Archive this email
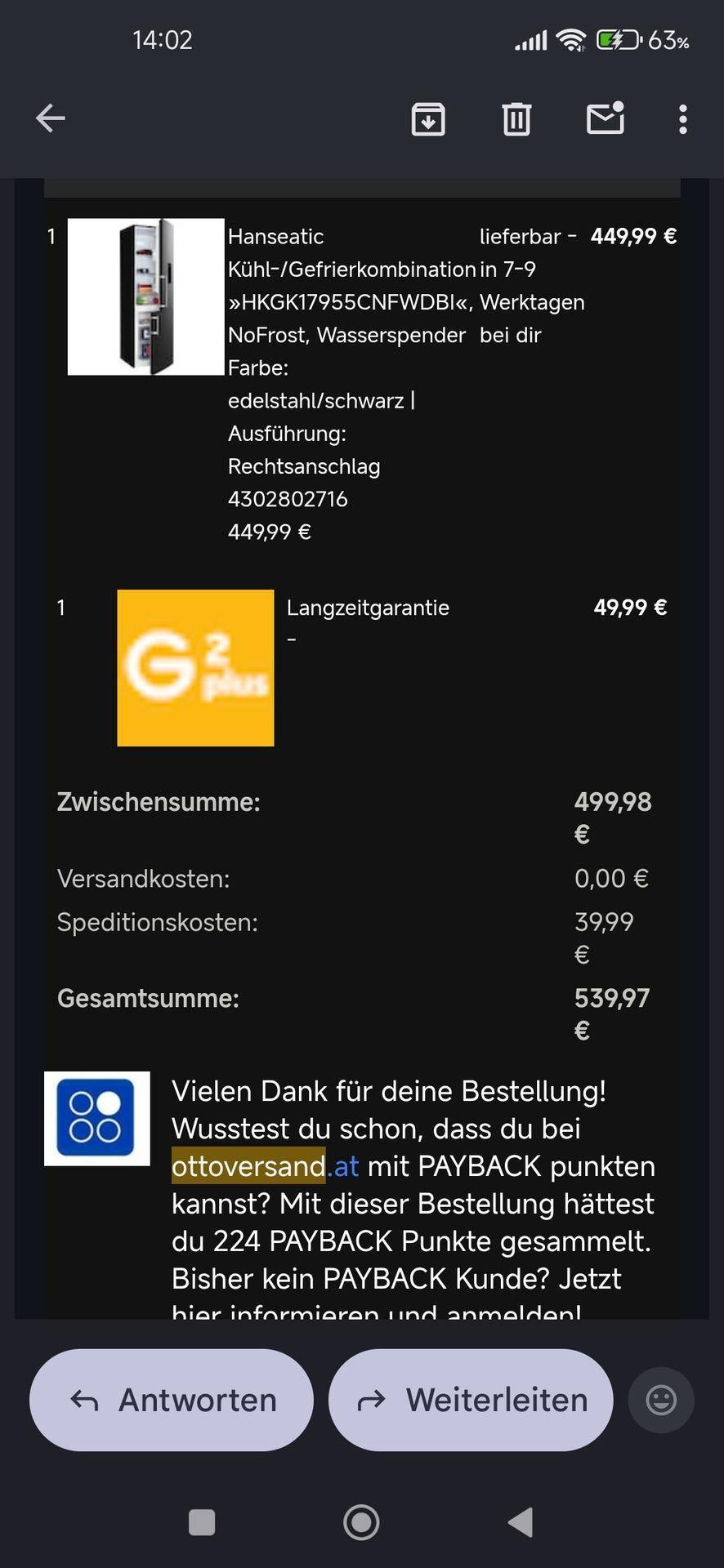 [x=428, y=119]
